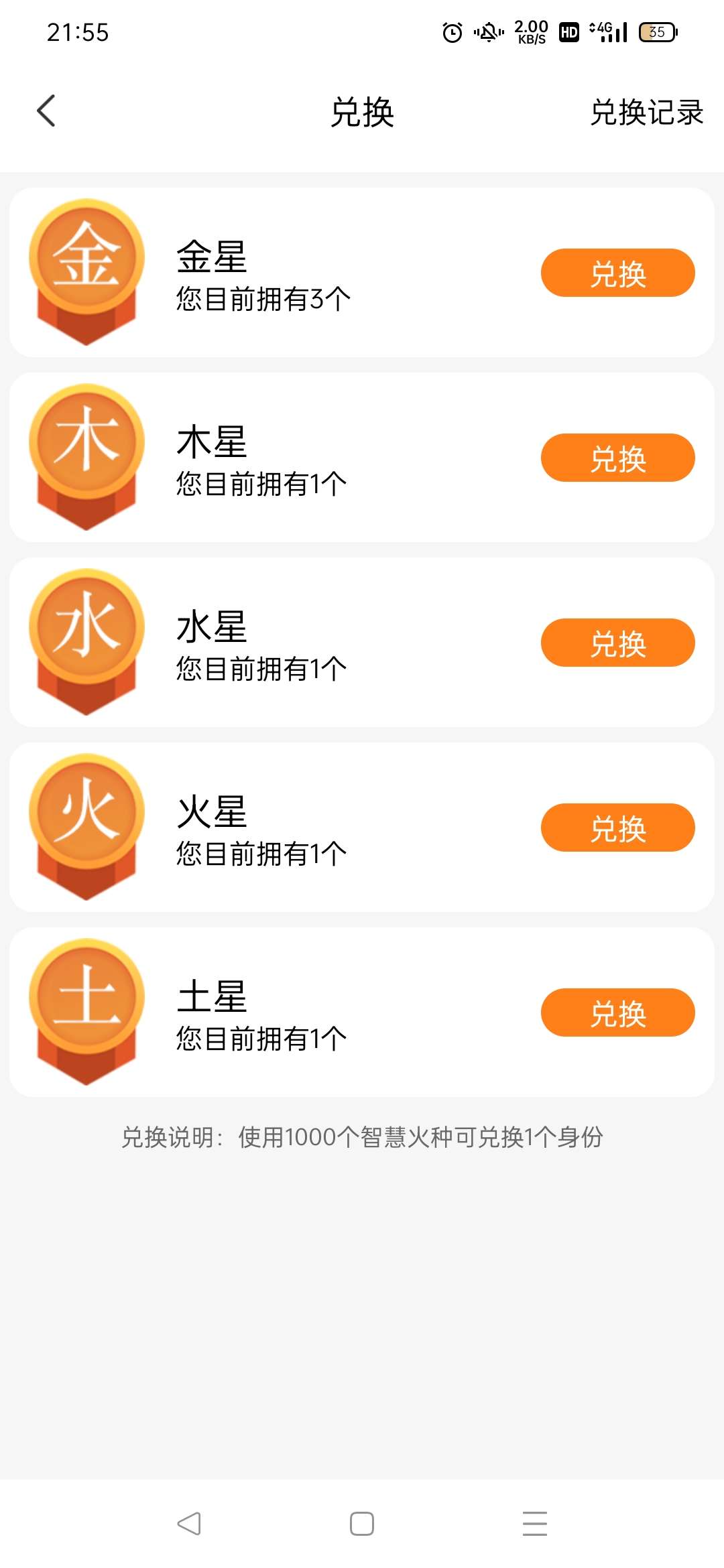Tap 兑换 button for 金星

[x=617, y=273]
